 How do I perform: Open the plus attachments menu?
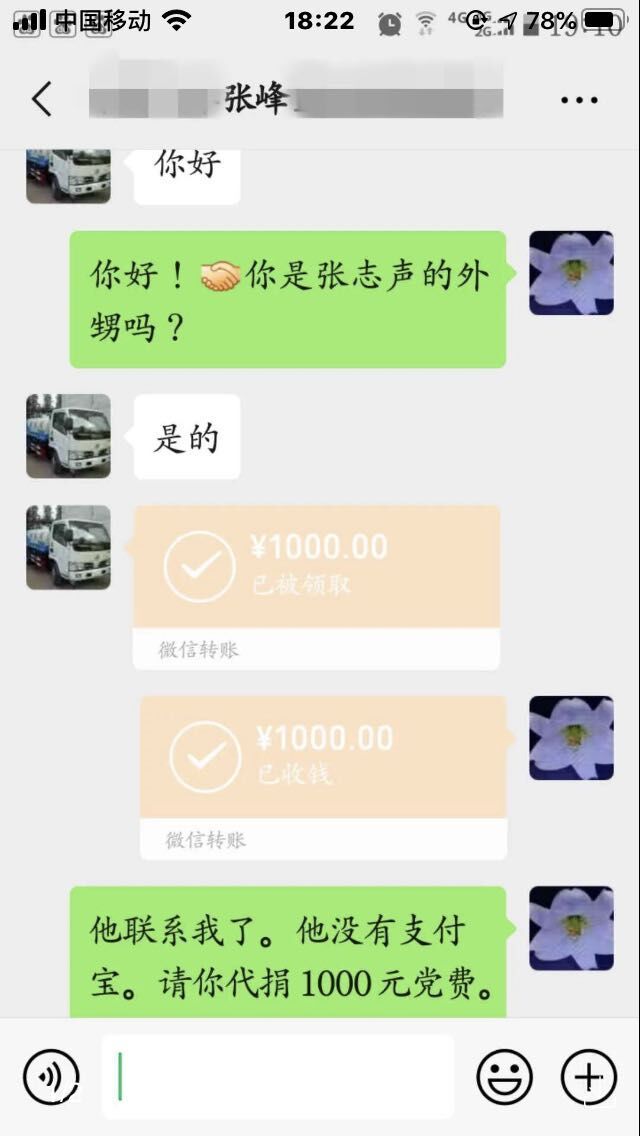[x=588, y=1077]
